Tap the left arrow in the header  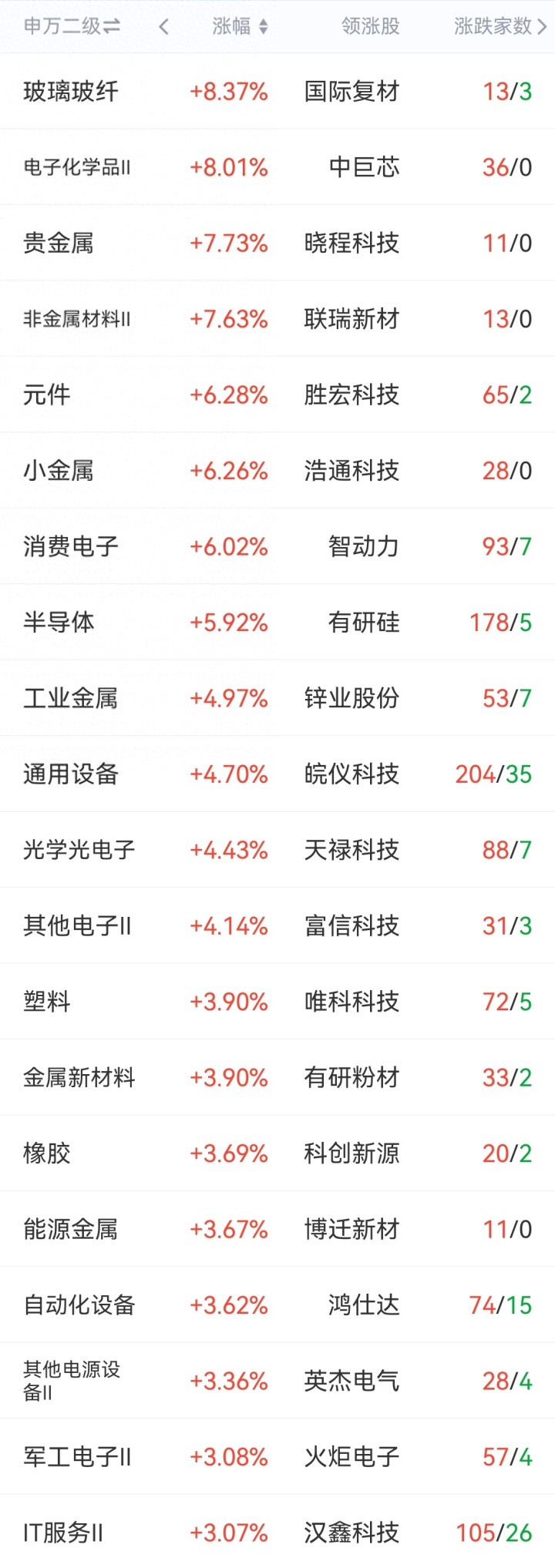click(163, 27)
